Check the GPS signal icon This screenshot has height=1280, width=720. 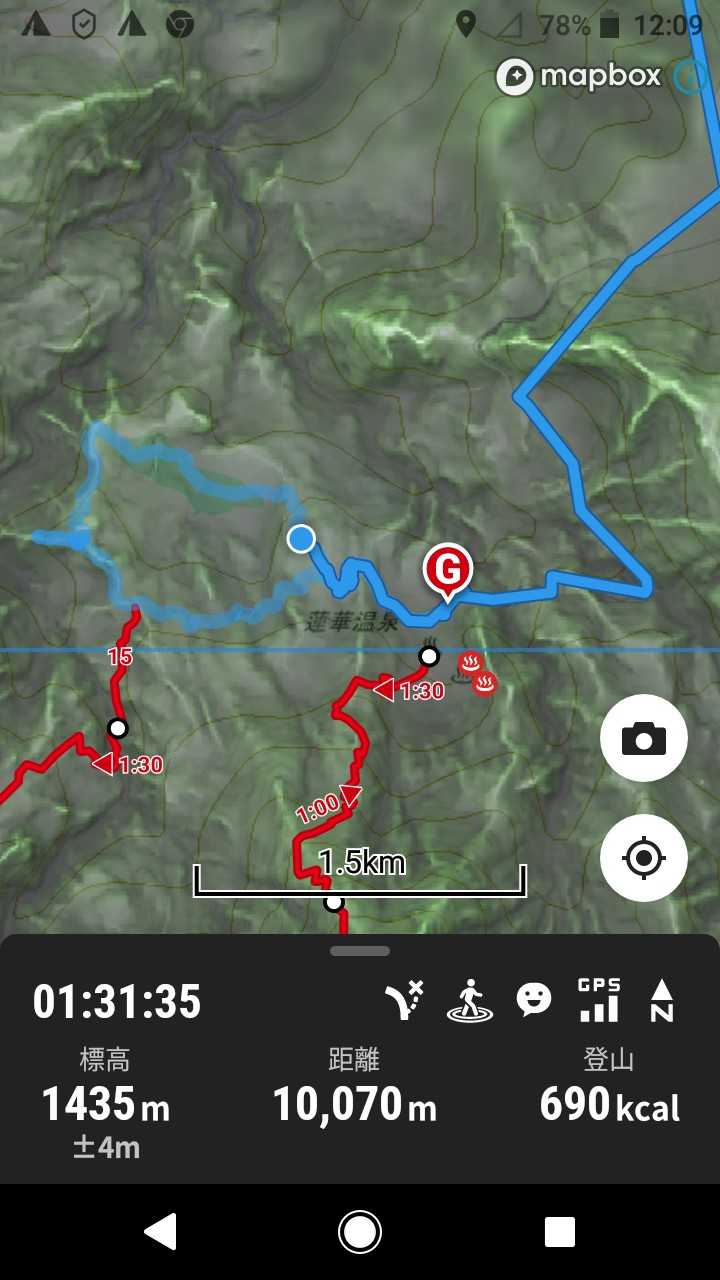[598, 1000]
